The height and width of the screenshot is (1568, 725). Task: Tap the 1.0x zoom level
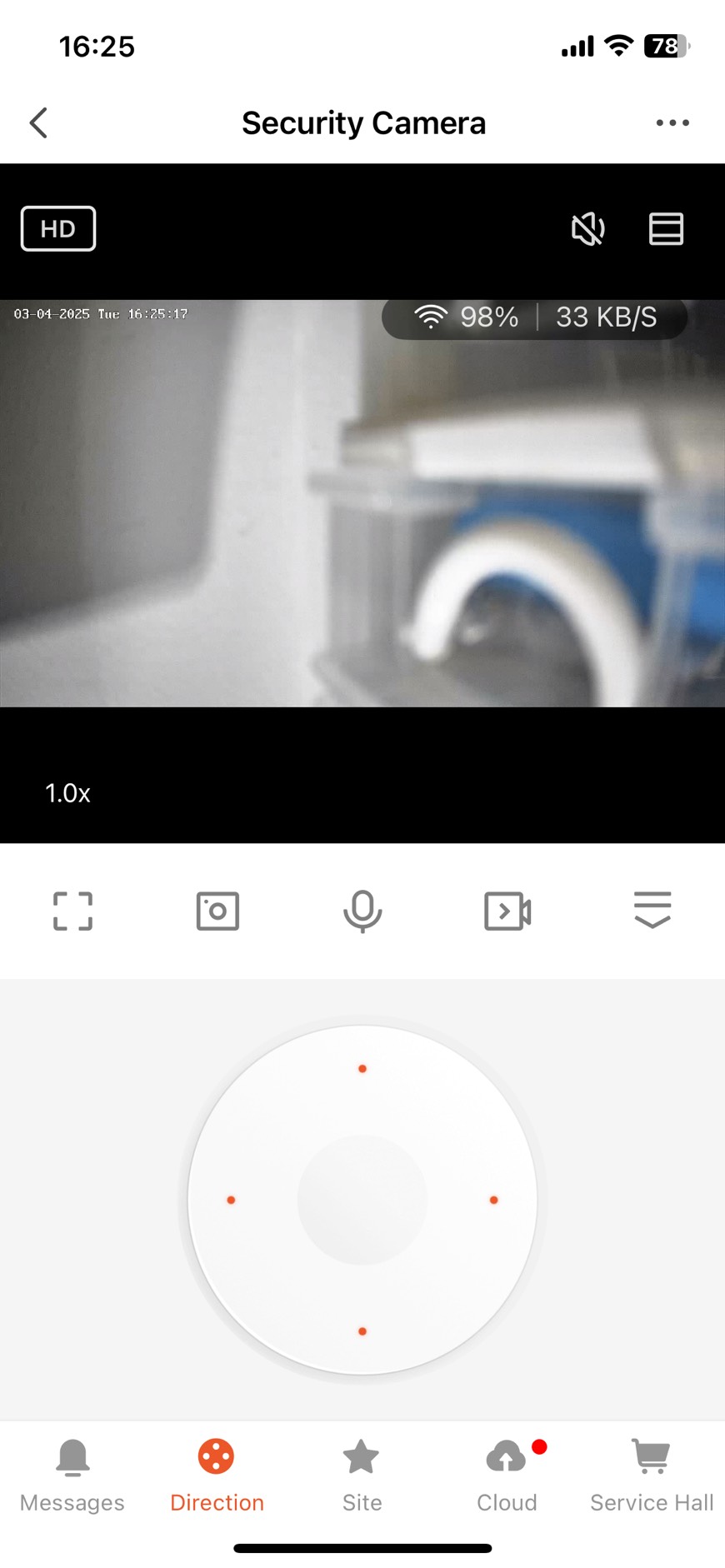click(x=67, y=792)
